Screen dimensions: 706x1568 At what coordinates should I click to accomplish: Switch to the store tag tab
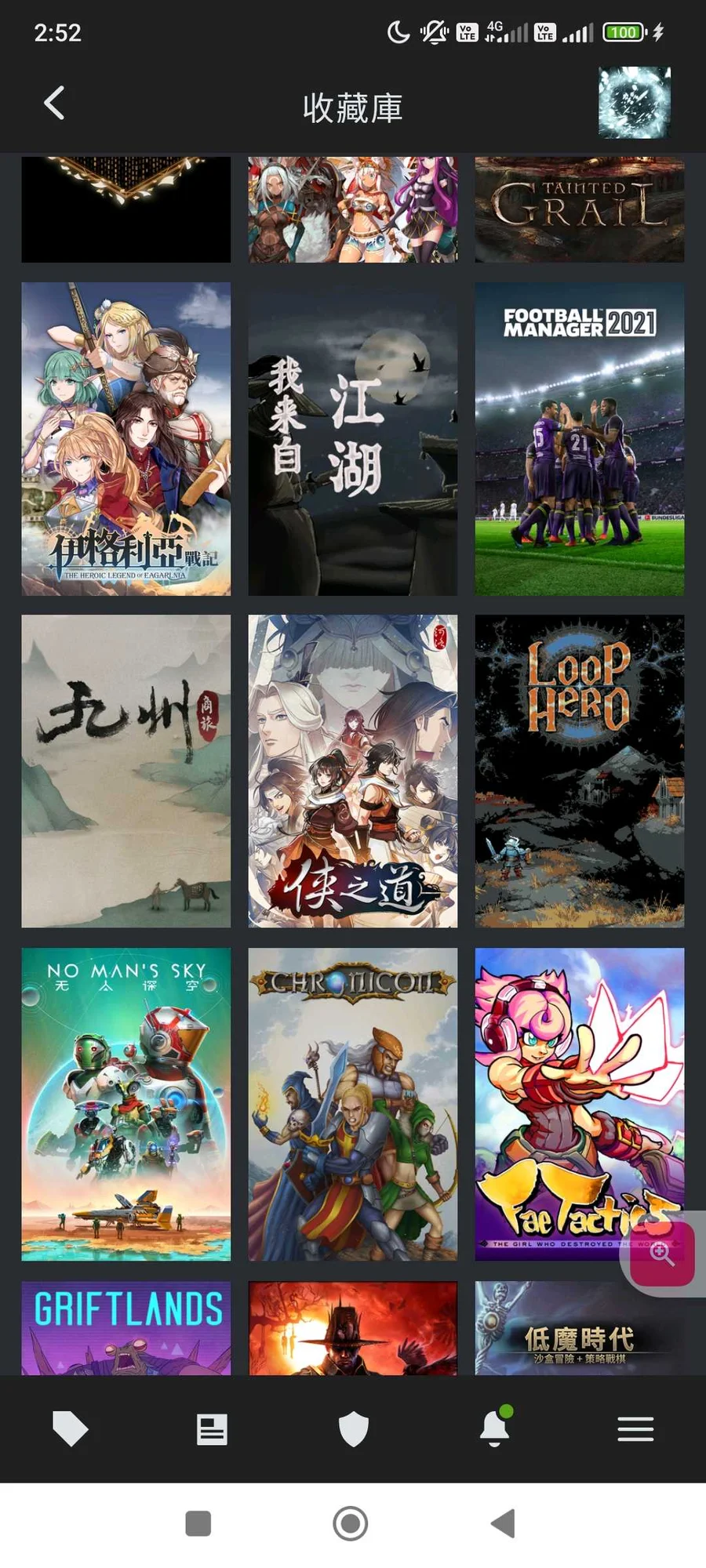pos(70,1429)
